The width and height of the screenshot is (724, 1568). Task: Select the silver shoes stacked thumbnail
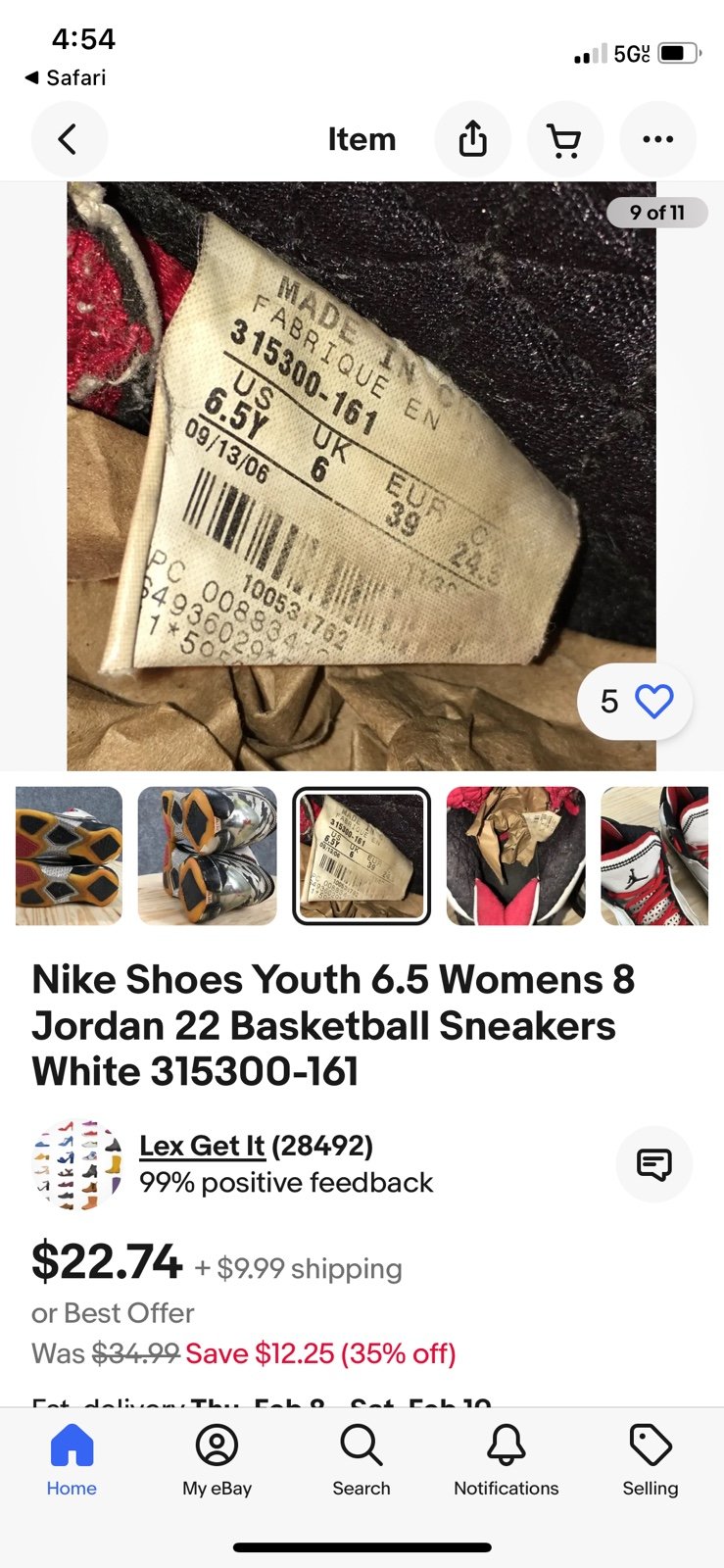(x=207, y=856)
